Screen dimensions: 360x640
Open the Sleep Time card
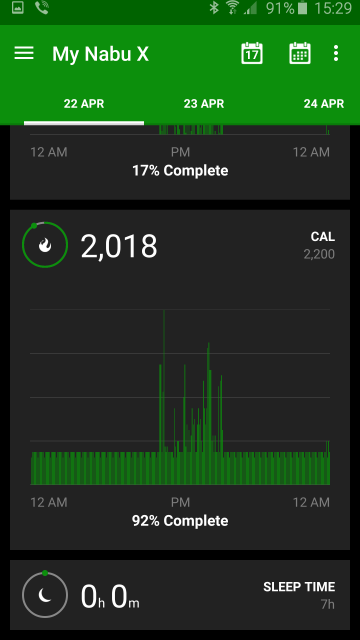click(x=180, y=594)
